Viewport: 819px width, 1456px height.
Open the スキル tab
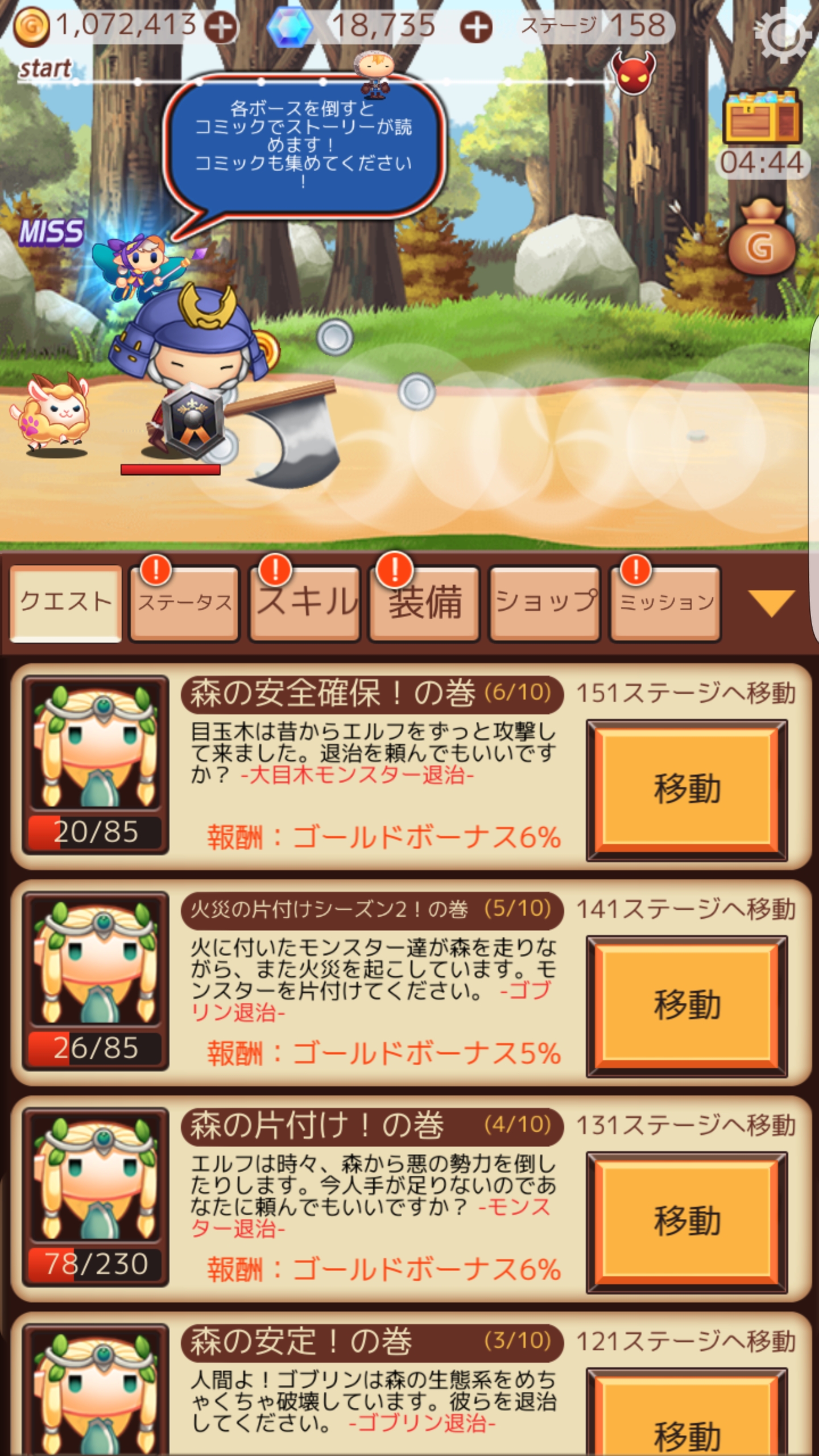click(305, 603)
